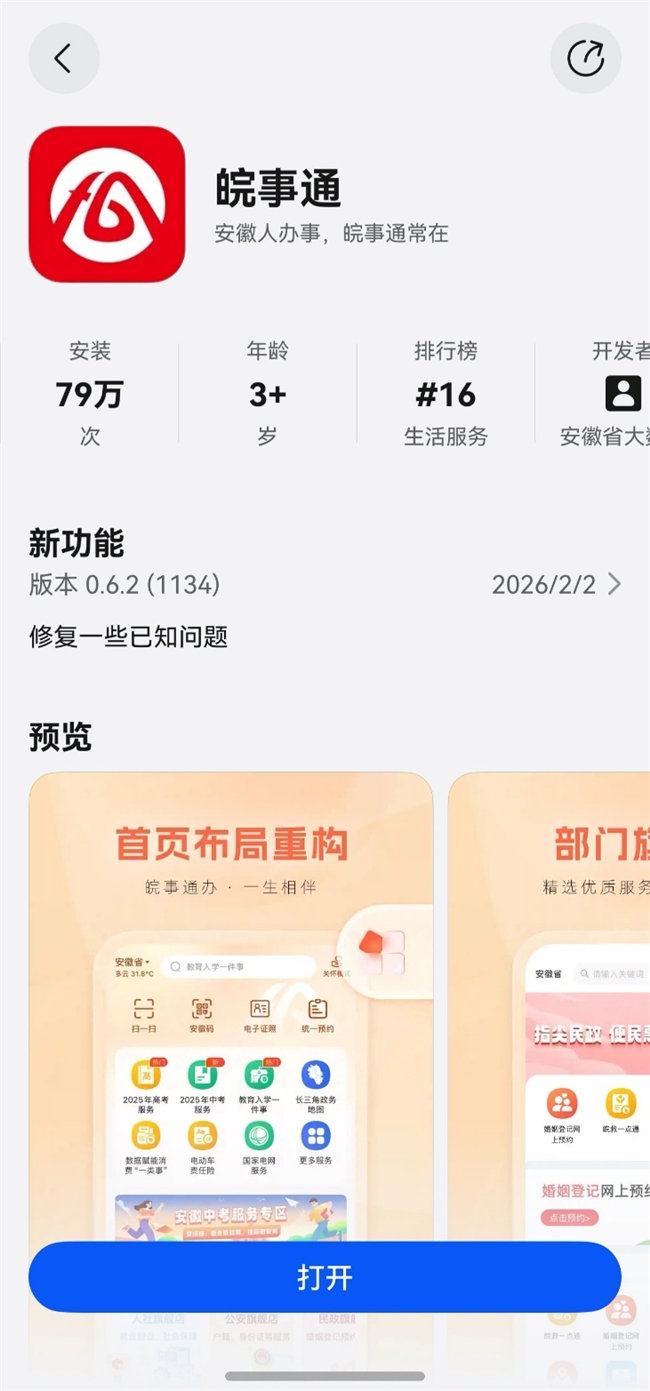The width and height of the screenshot is (650, 1391).
Task: Open the #16 生活服务 ranking
Action: [446, 394]
